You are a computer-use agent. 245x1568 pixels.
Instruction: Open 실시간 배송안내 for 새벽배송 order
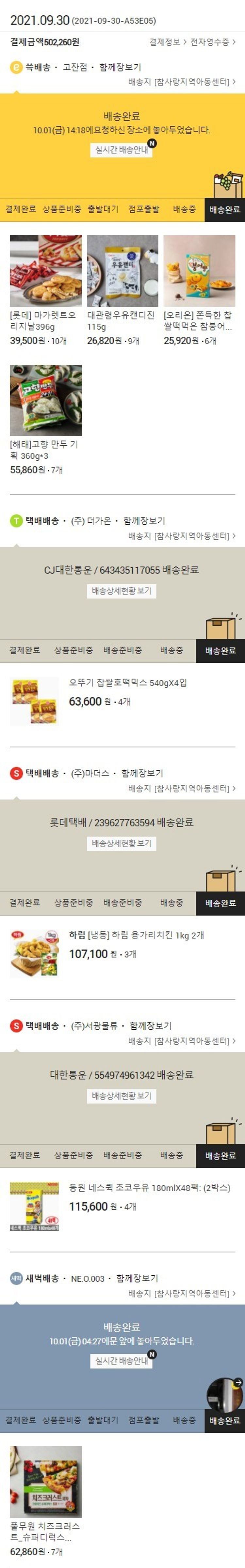[122, 1360]
